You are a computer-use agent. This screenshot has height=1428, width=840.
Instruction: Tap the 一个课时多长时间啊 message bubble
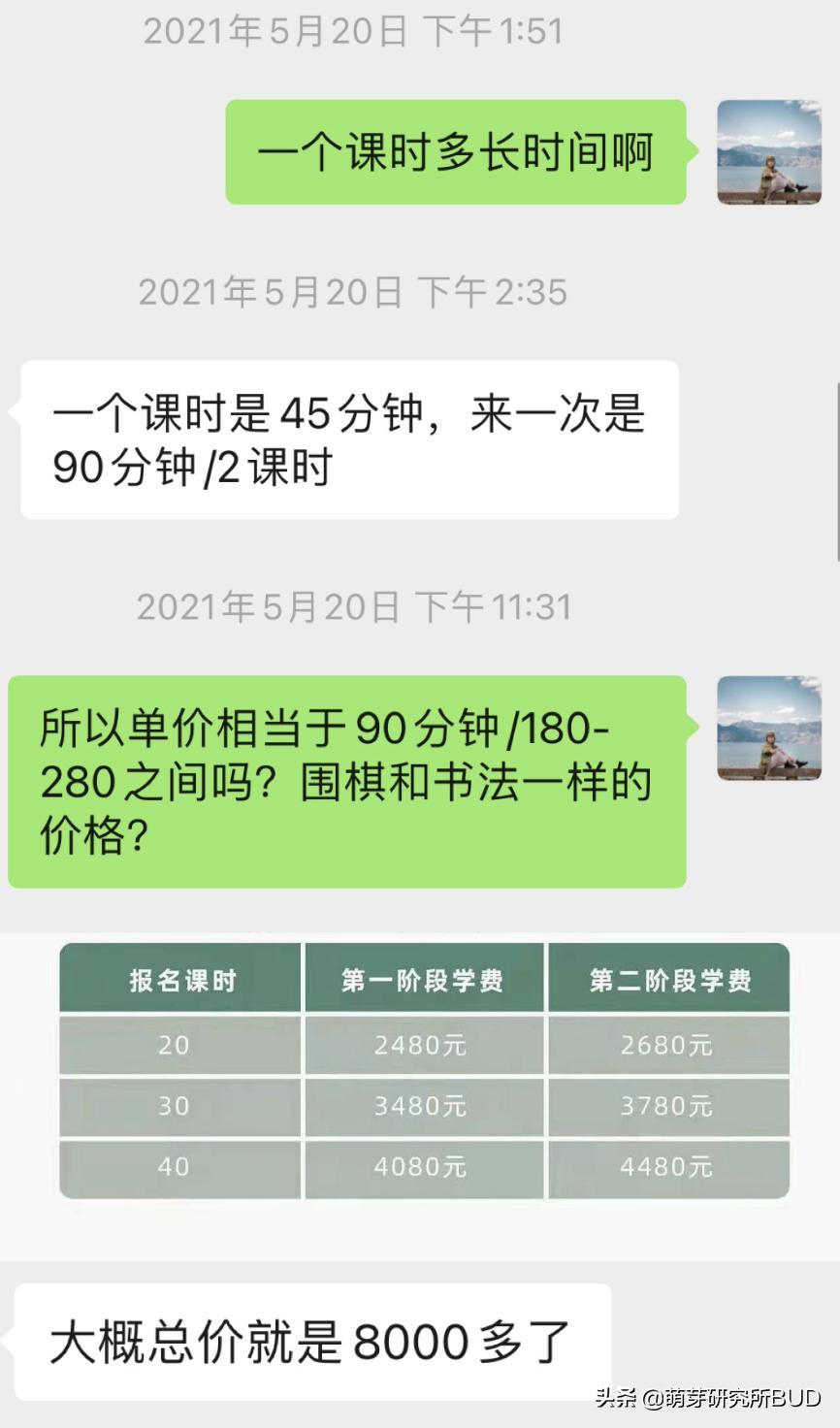tap(456, 151)
